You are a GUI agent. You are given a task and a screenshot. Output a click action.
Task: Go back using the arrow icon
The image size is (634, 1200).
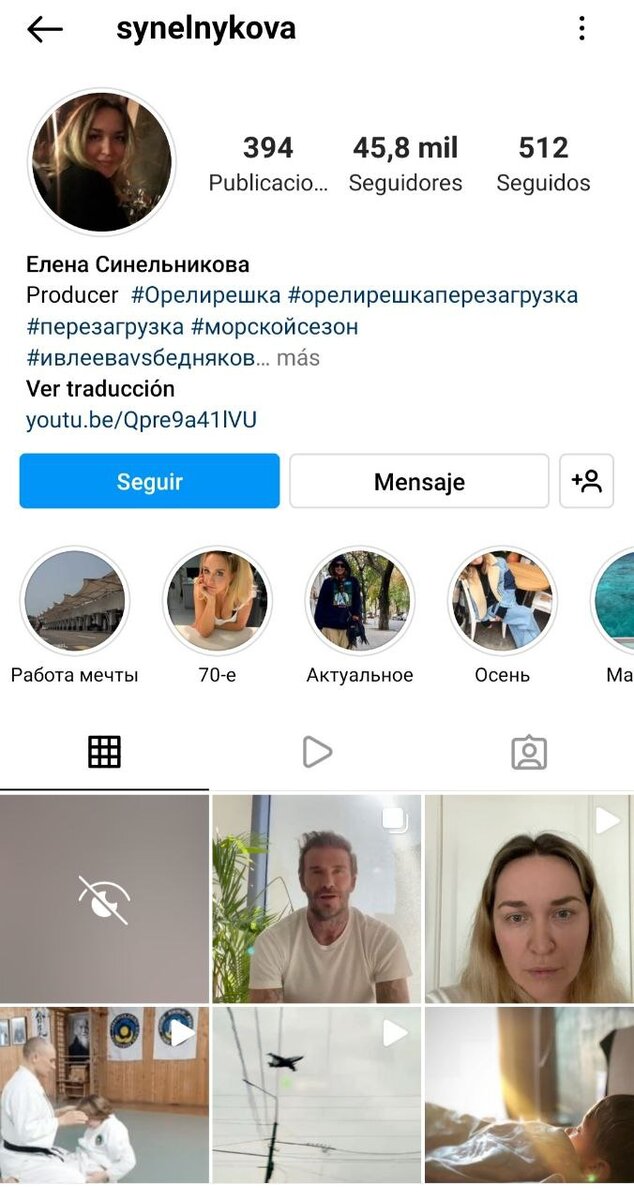pos(45,30)
